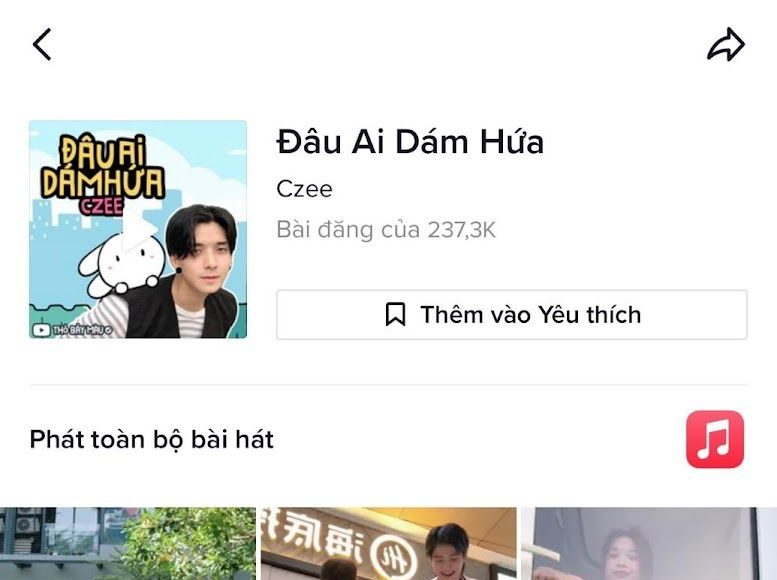Open the middle video at the restaurant
This screenshot has width=777, height=580.
point(388,545)
